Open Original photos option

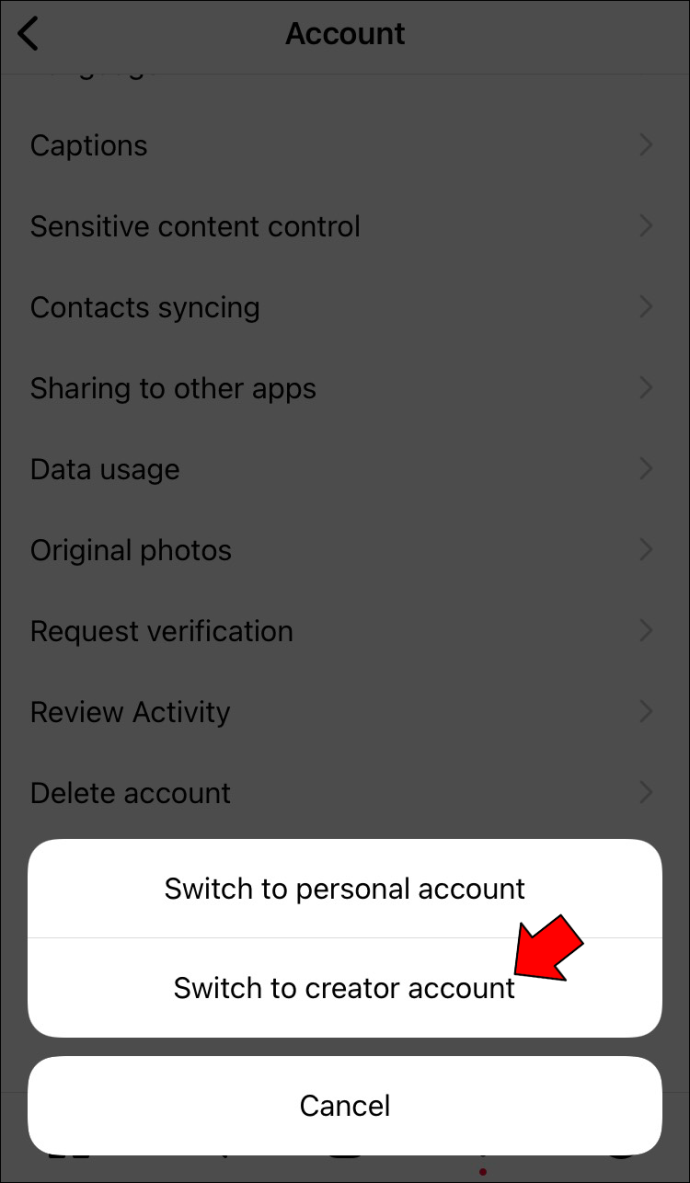tap(345, 551)
